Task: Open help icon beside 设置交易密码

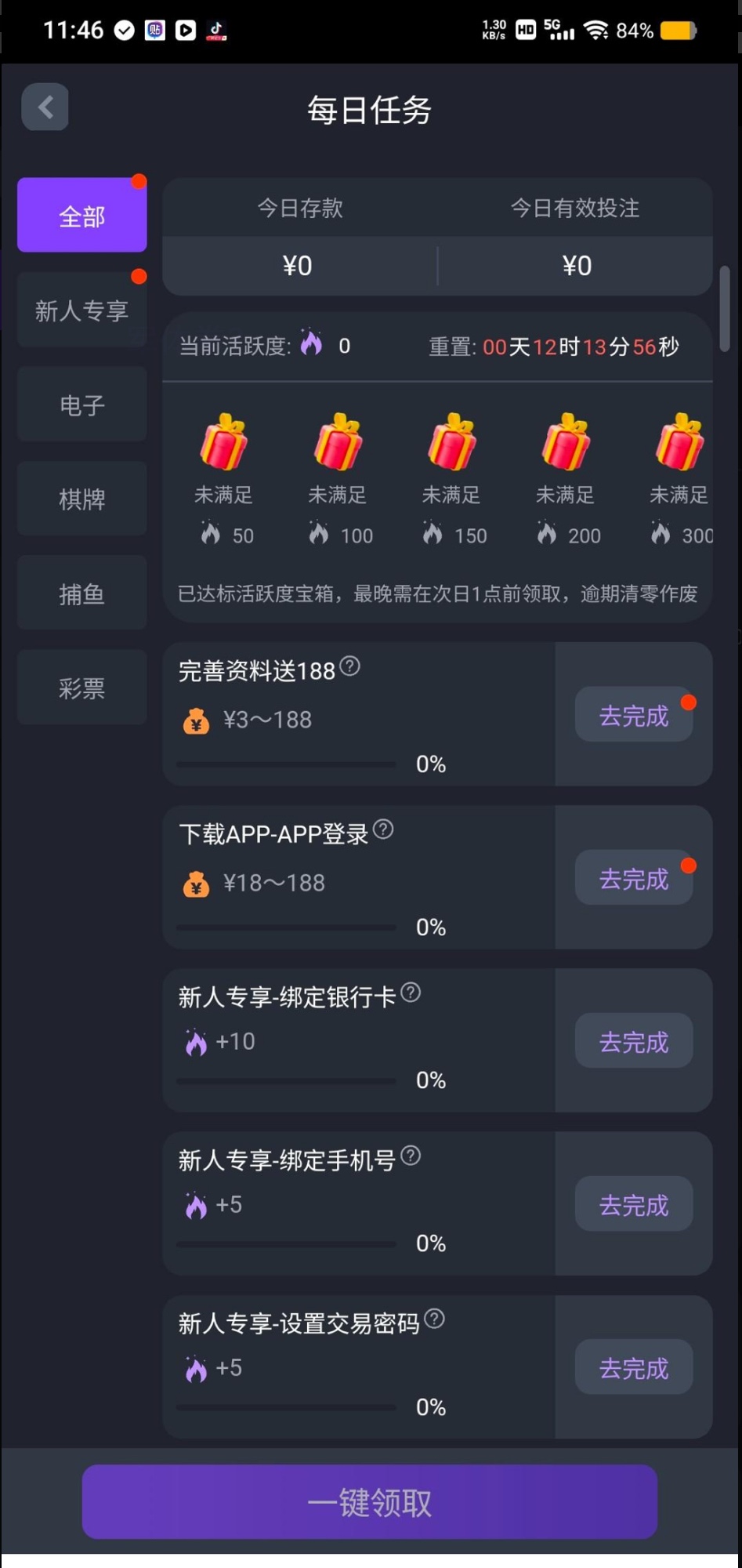Action: 434,1319
